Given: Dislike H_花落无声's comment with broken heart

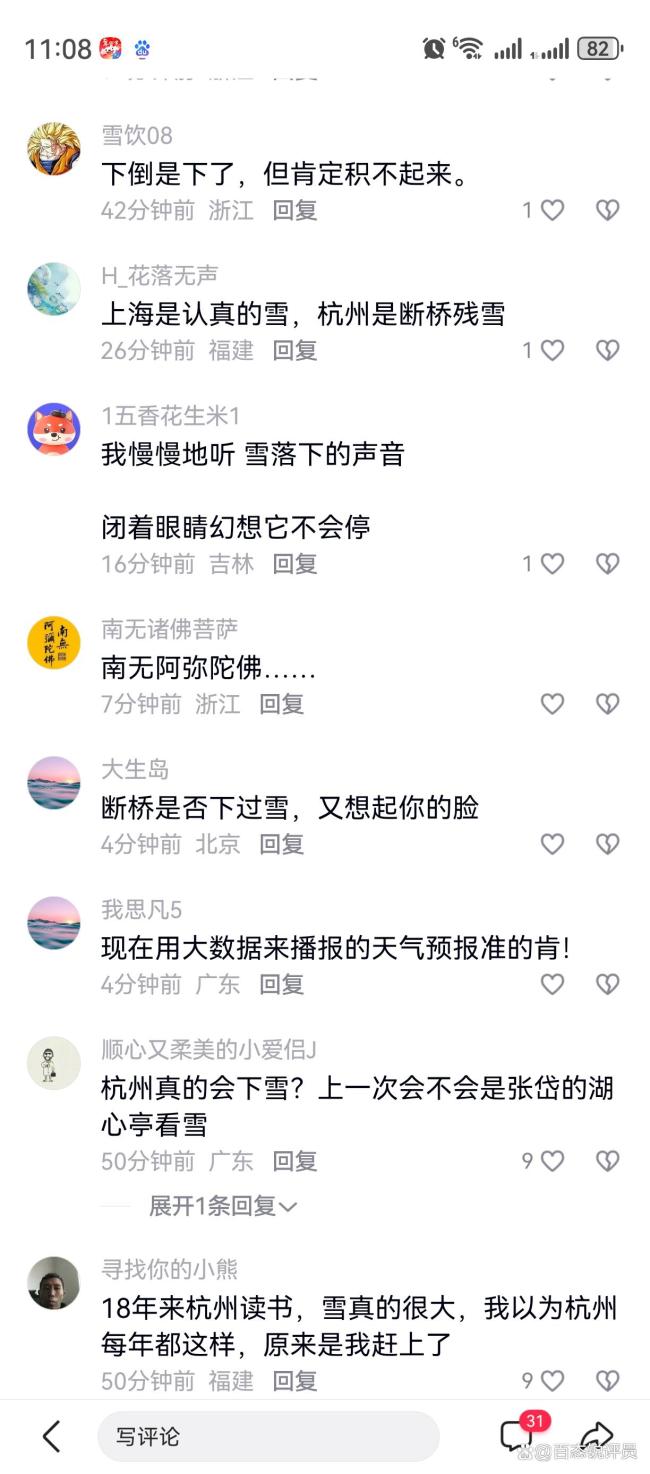Looking at the screenshot, I should coord(607,350).
